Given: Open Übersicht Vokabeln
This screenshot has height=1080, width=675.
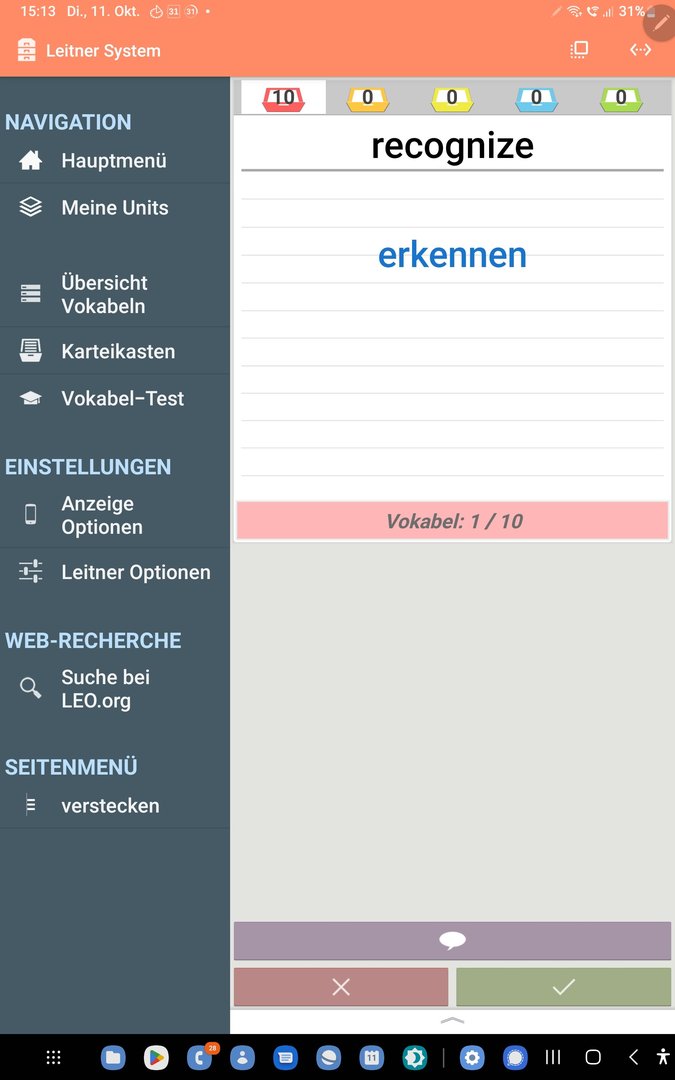Looking at the screenshot, I should (104, 294).
